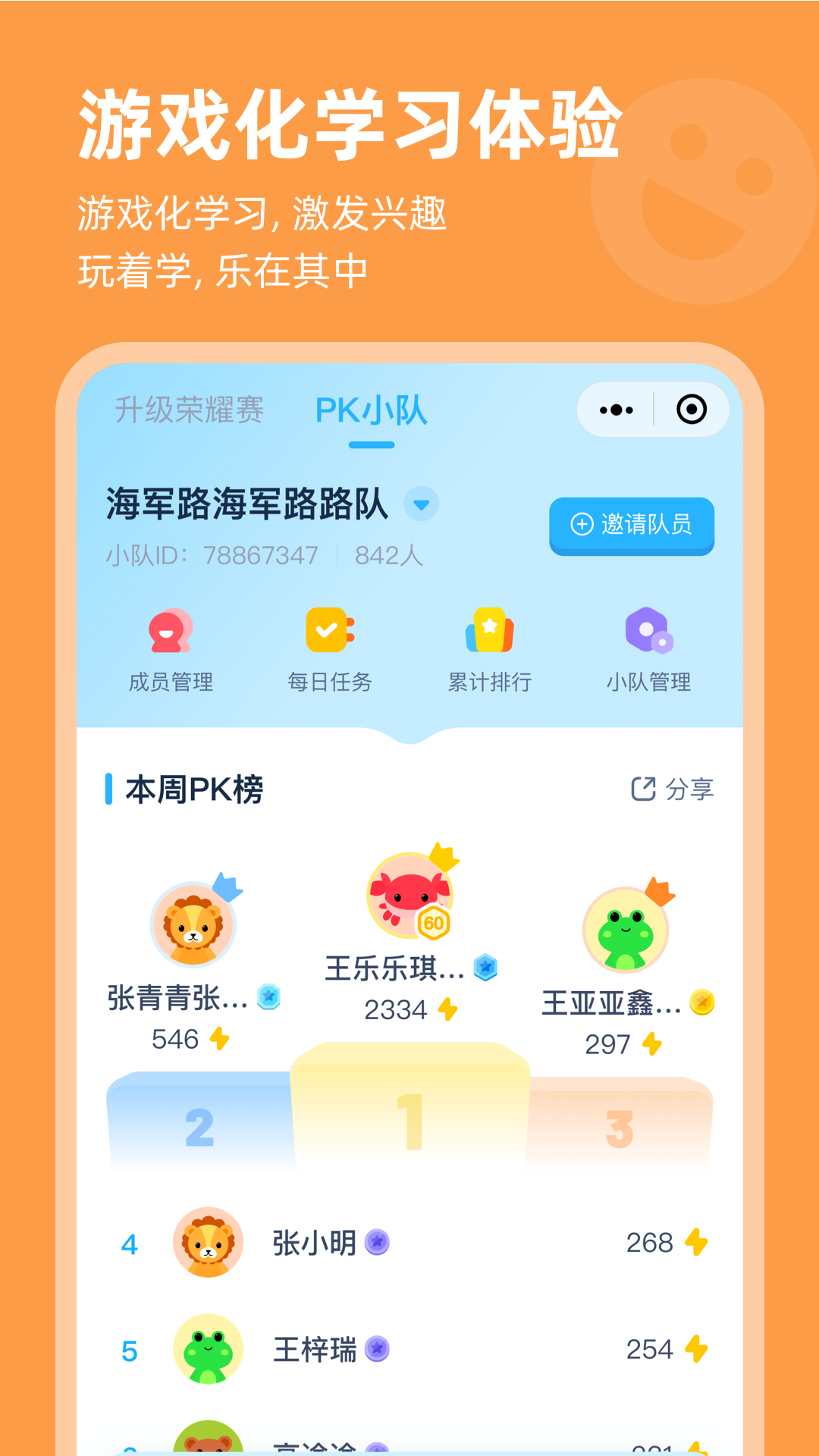
Task: Click the 分享 share link
Action: point(689,789)
